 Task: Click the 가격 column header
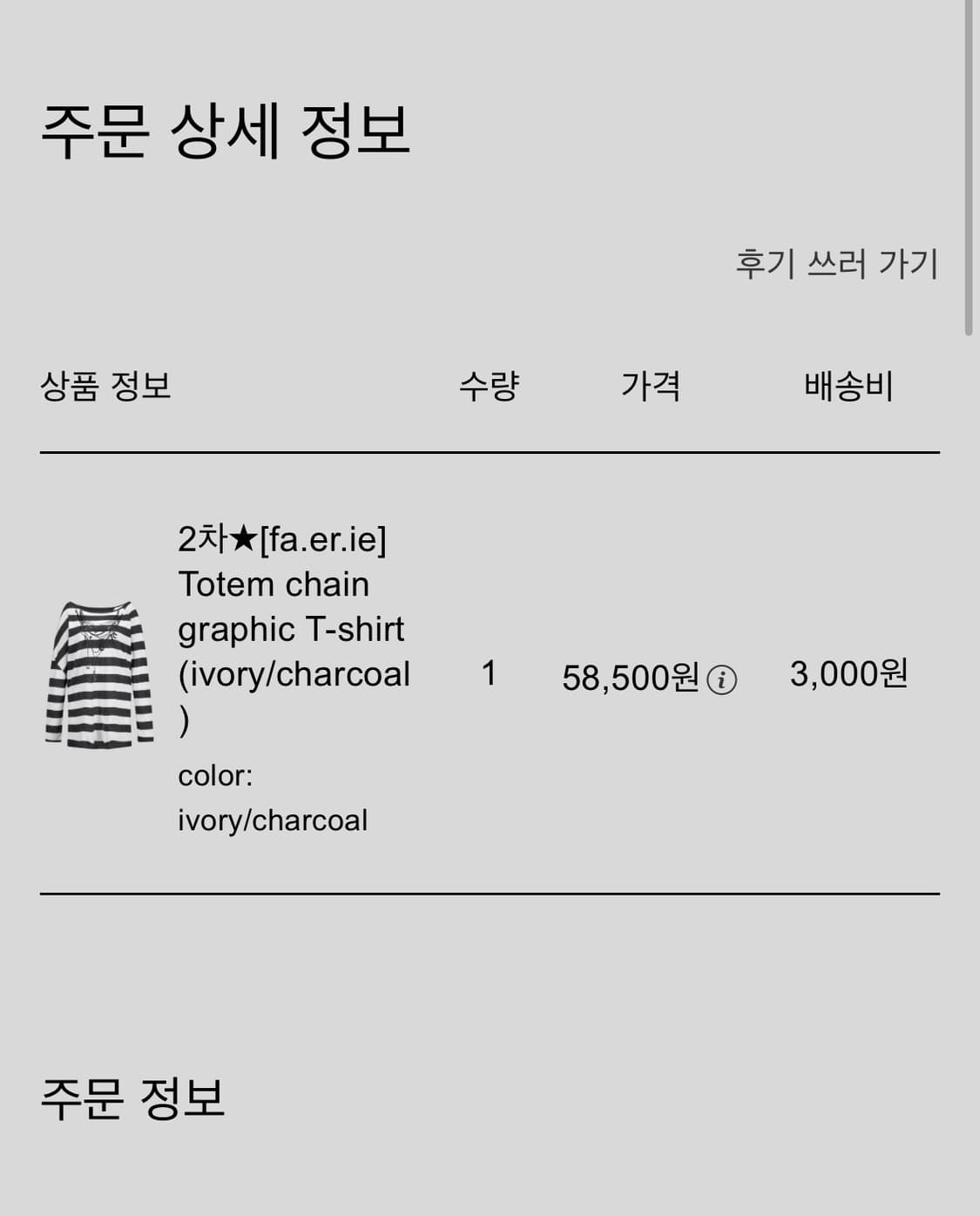[652, 386]
